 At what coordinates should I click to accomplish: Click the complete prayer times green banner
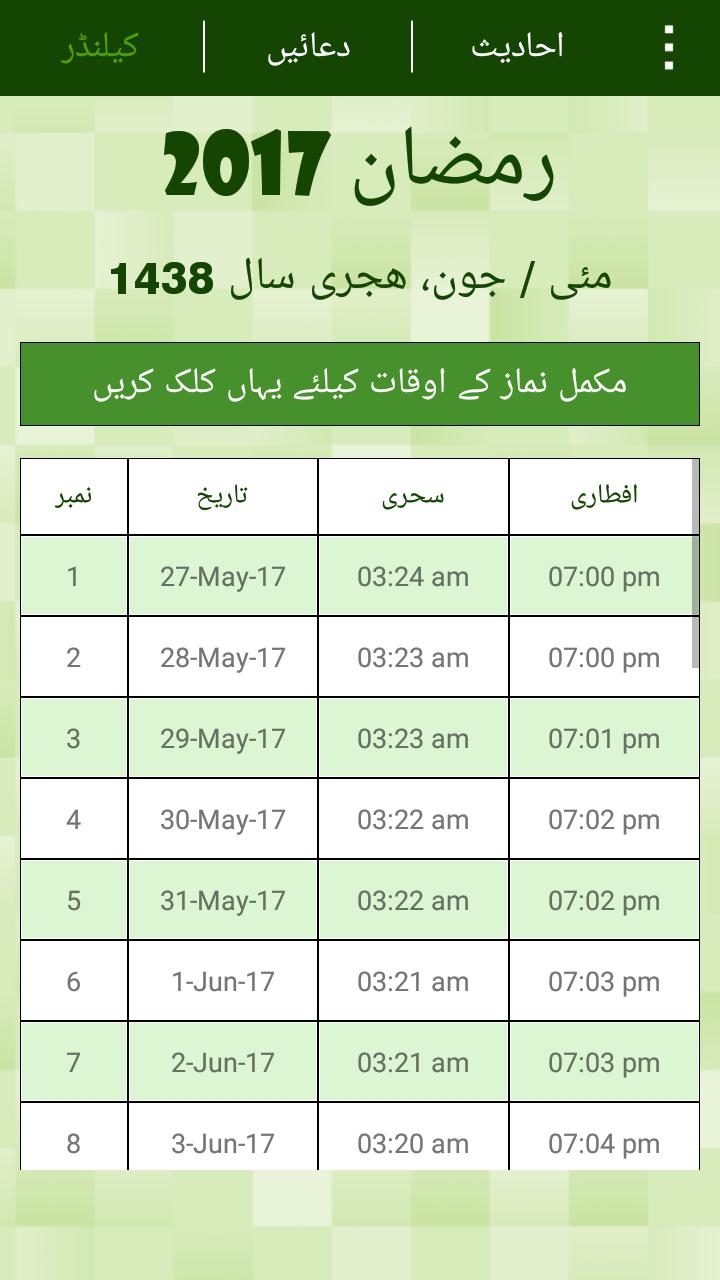(360, 381)
